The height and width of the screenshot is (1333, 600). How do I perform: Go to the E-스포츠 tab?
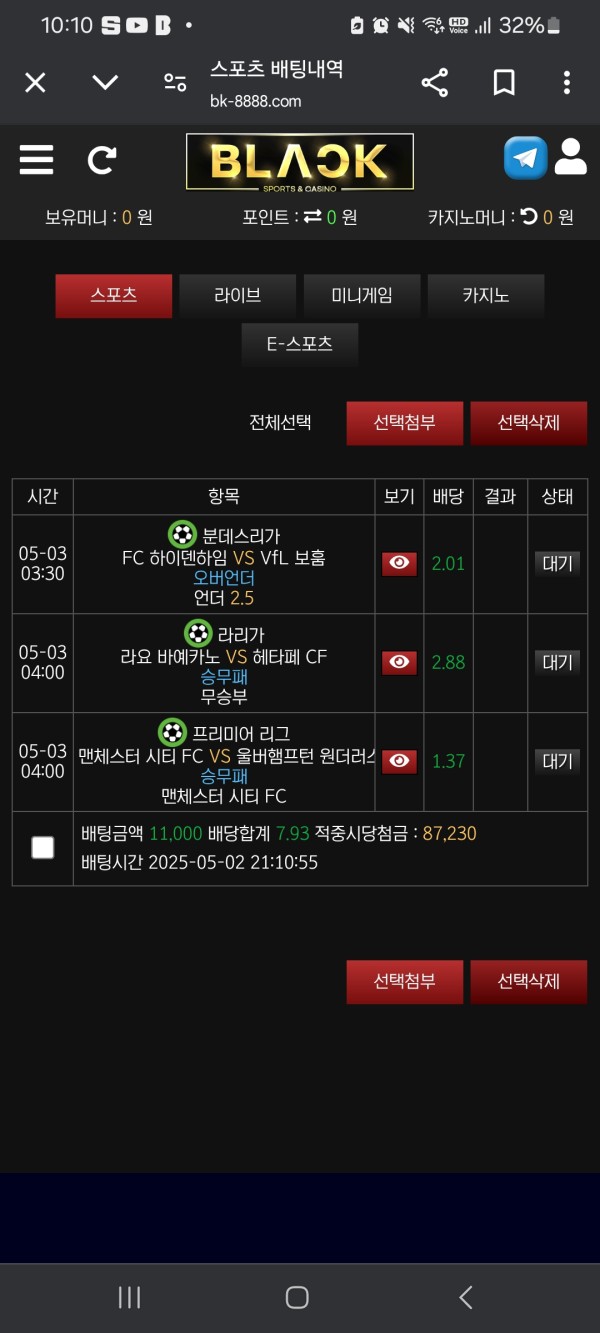click(x=299, y=345)
